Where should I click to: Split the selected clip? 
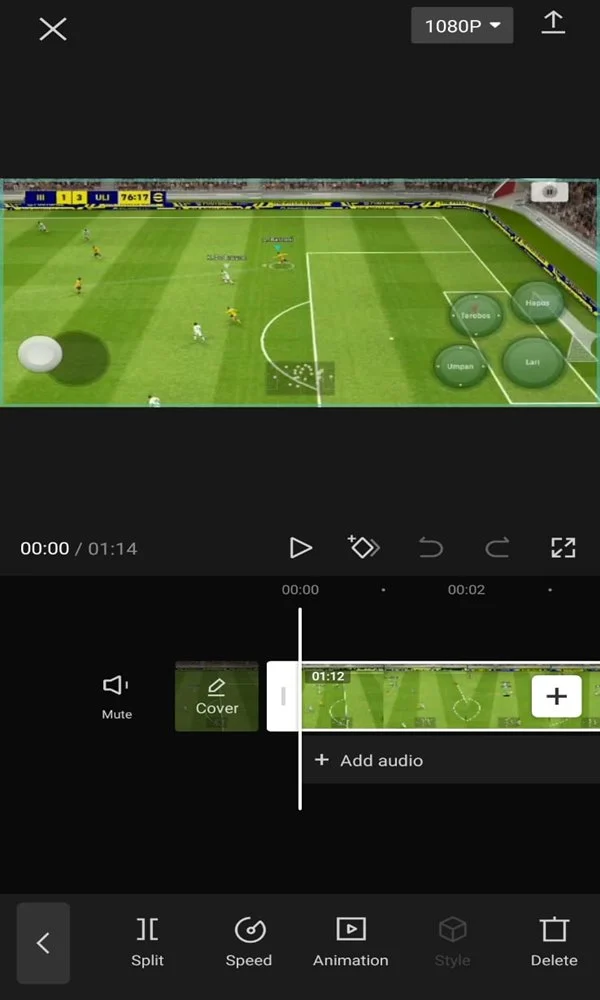tap(147, 942)
